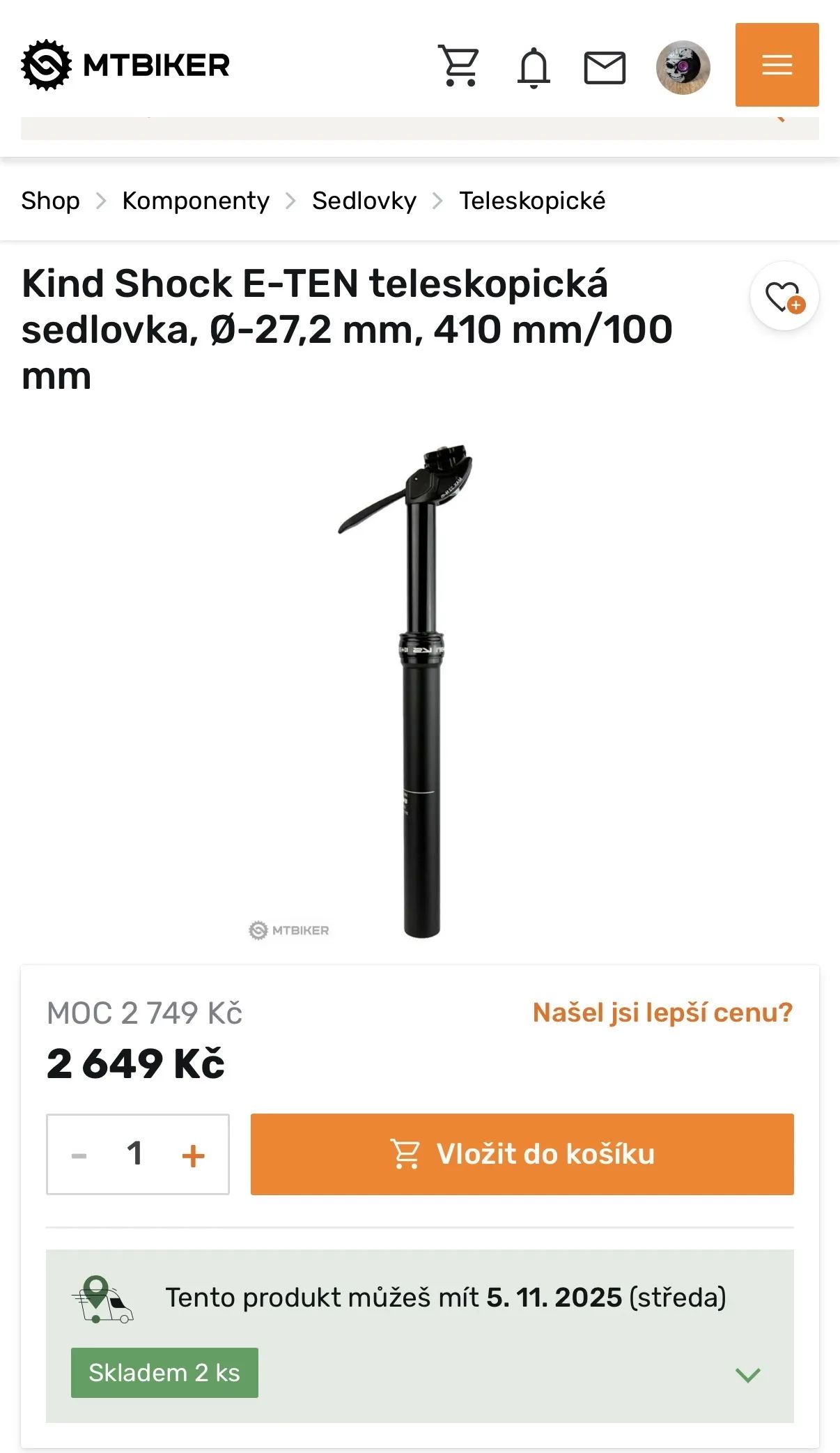
Task: Open the shopping cart
Action: (459, 66)
